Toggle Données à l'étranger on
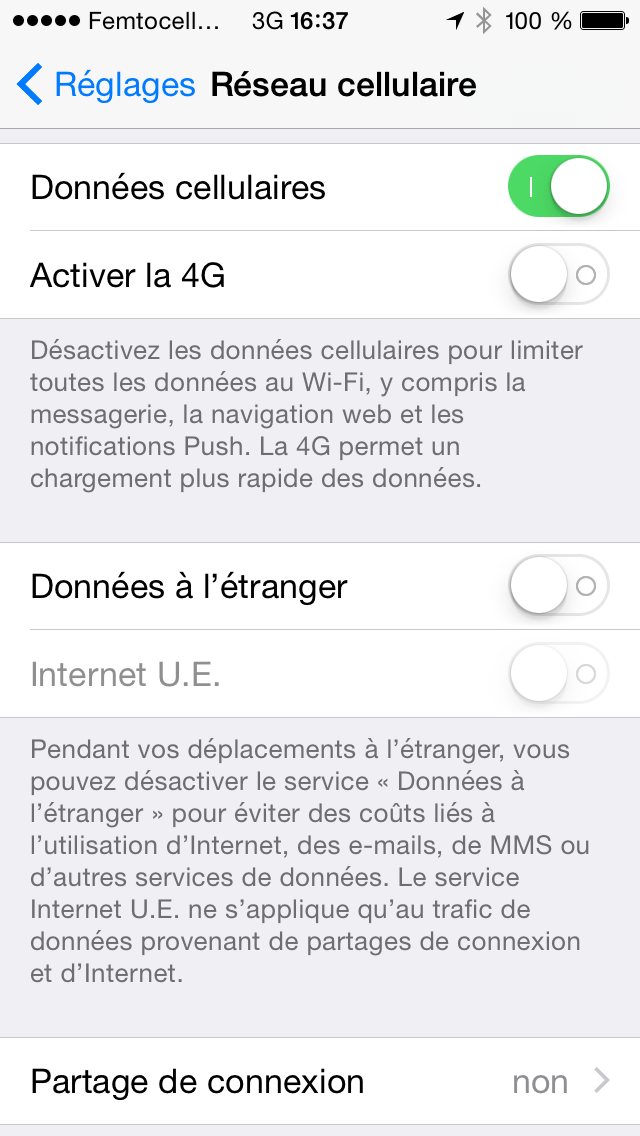The image size is (640, 1136). pyautogui.click(x=559, y=585)
